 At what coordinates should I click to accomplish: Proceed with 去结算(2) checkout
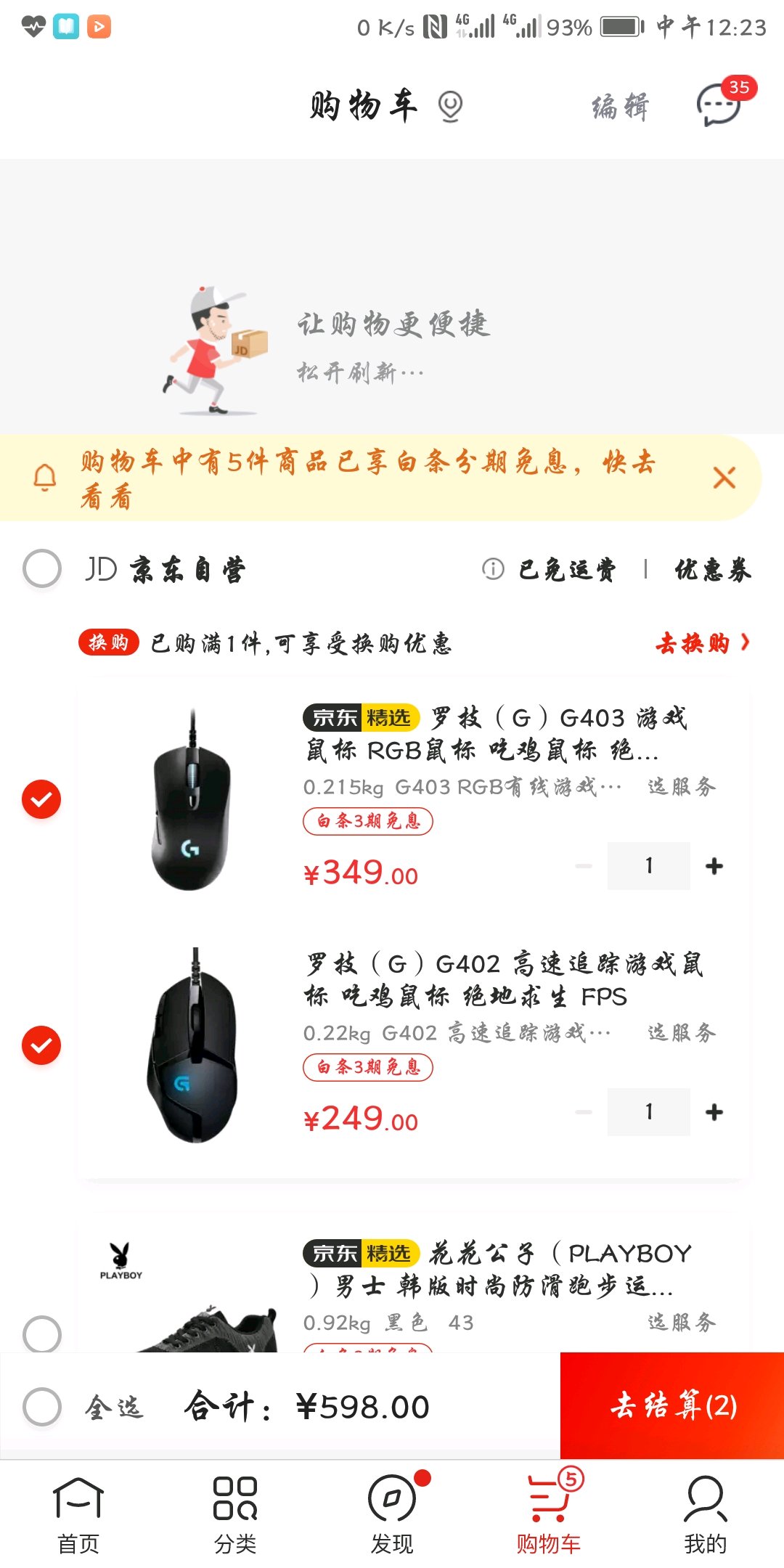(672, 1406)
